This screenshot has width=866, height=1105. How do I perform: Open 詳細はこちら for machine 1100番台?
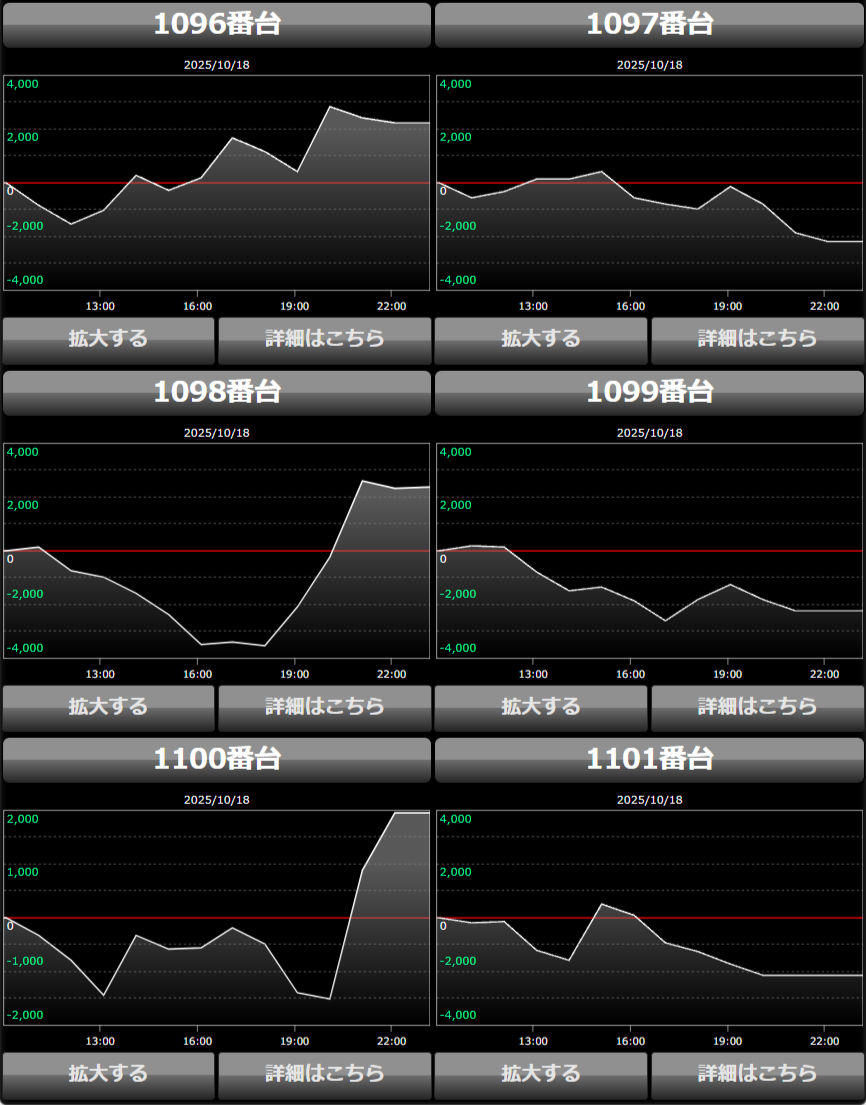point(324,1075)
